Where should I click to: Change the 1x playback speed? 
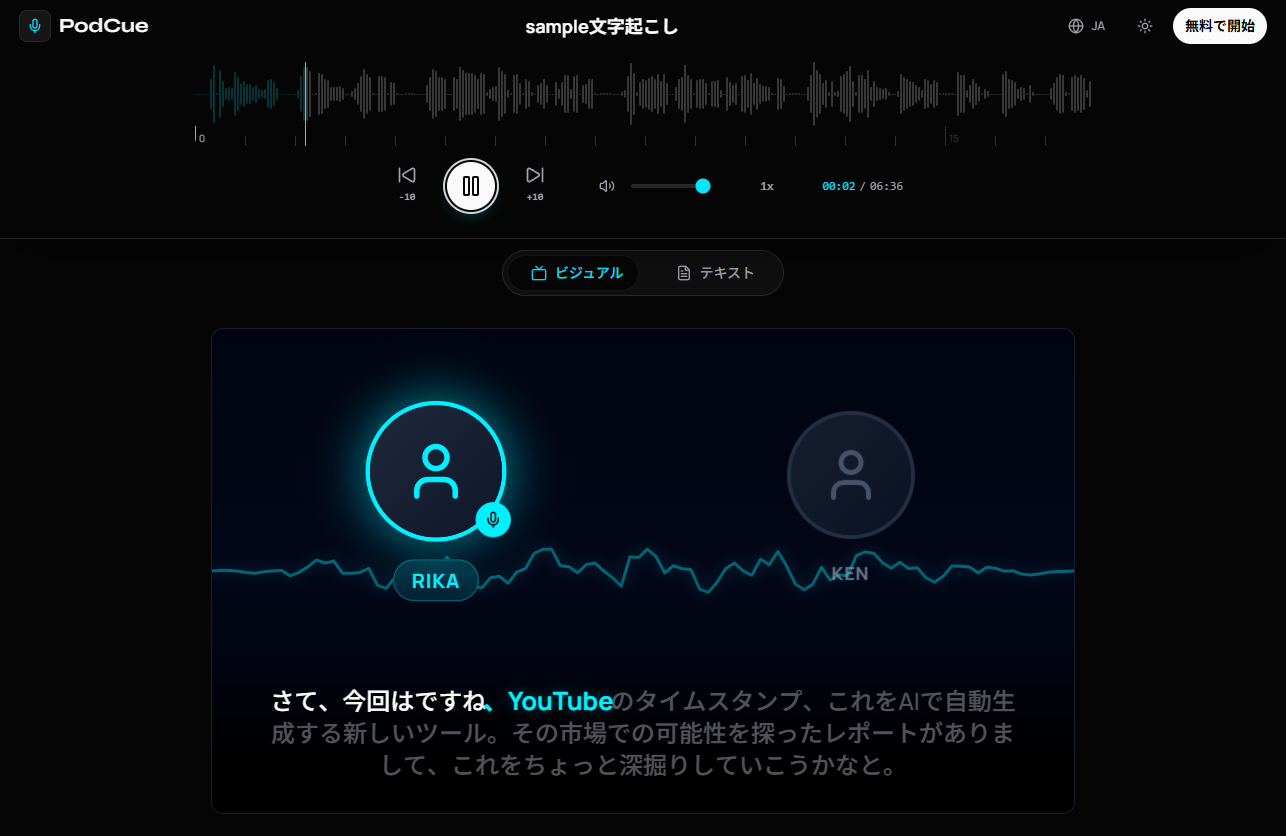(767, 186)
